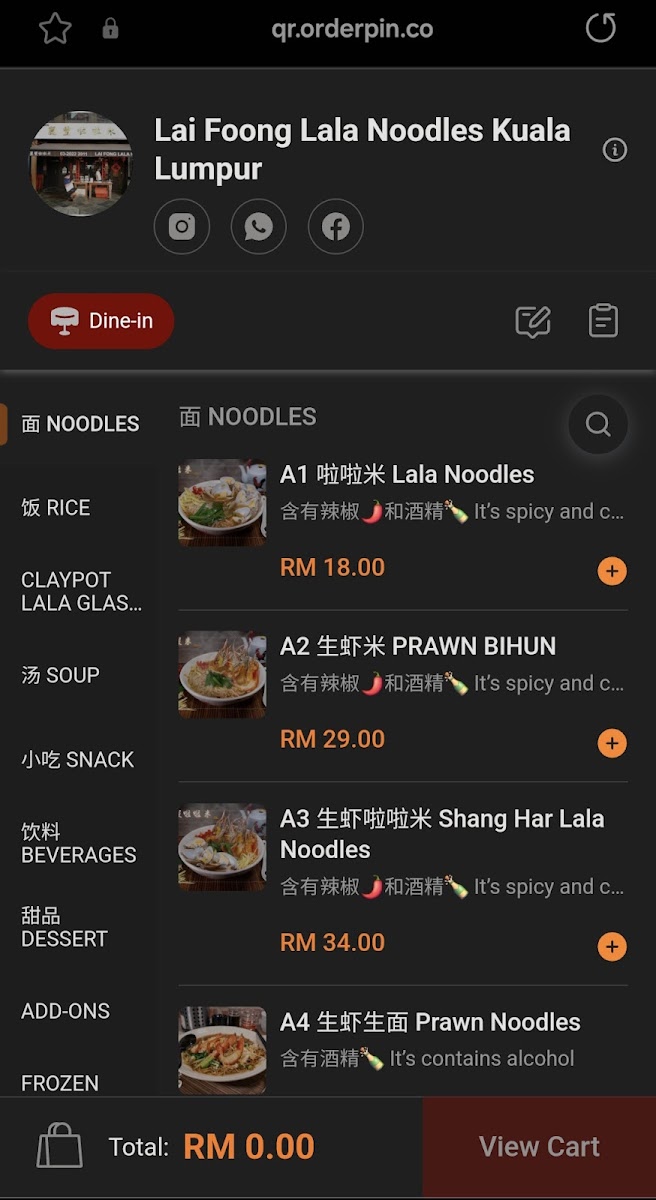Add A2 PRAWN BIHUN to cart
This screenshot has width=656, height=1200.
[x=612, y=743]
